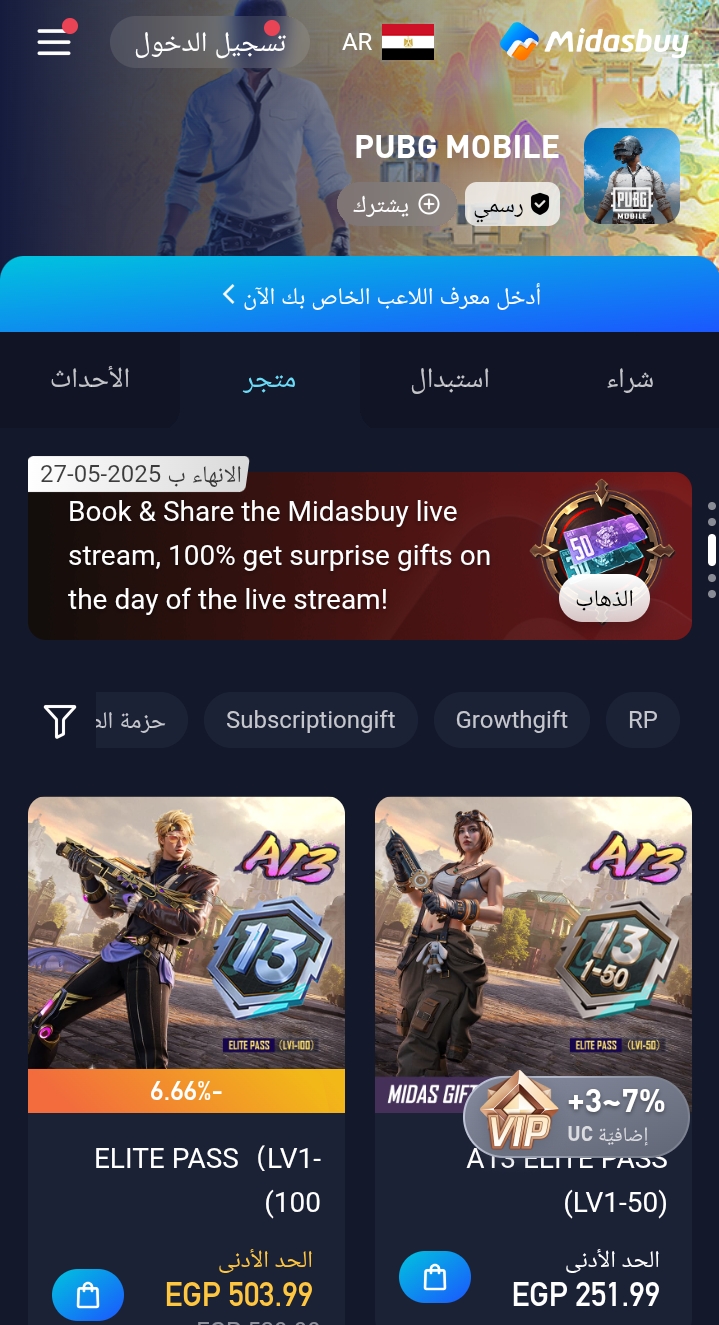
Task: Change the AR Egypt region selector
Action: (x=388, y=42)
